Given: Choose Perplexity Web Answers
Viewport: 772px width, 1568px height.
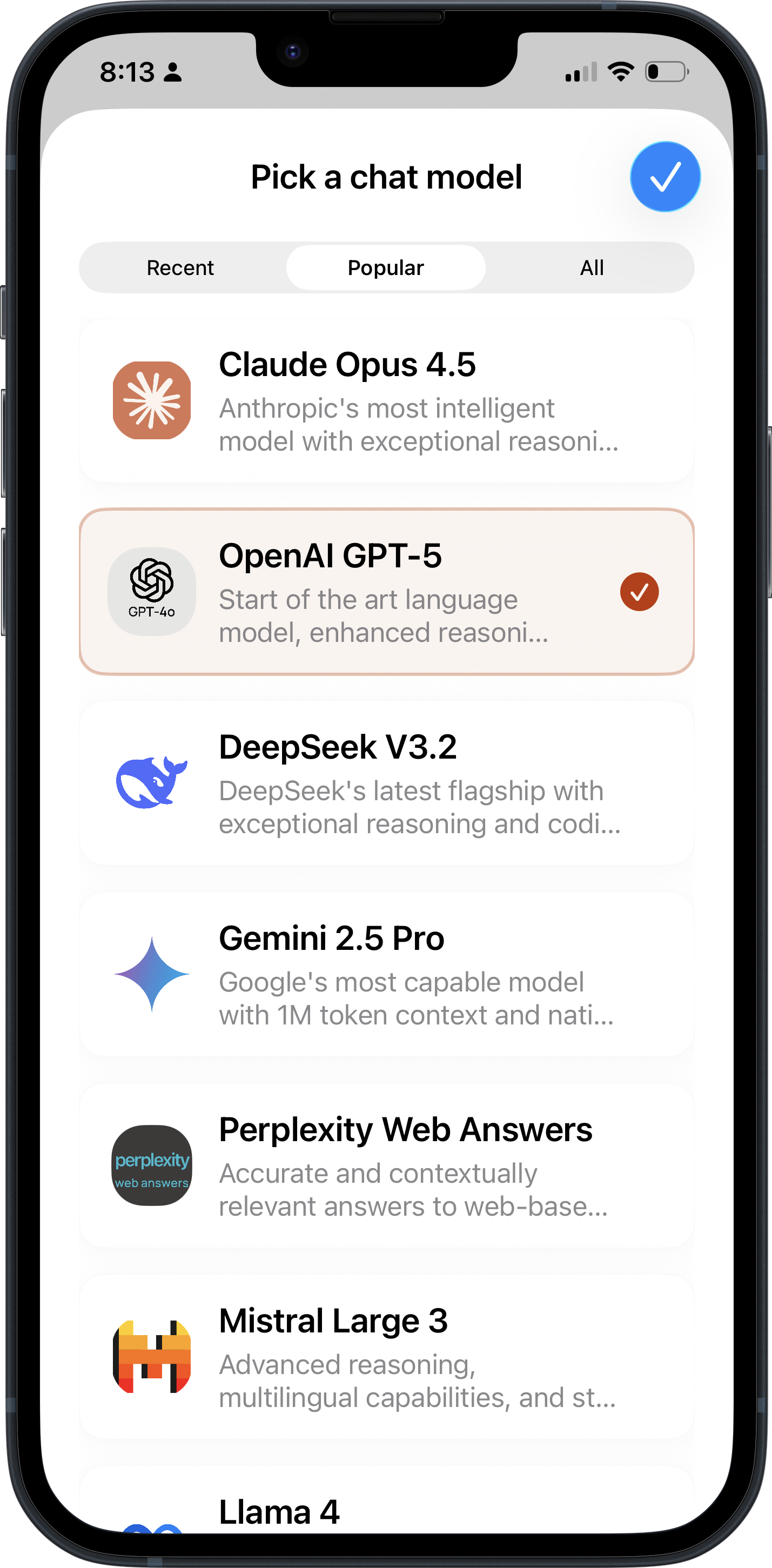Looking at the screenshot, I should click(x=386, y=1165).
